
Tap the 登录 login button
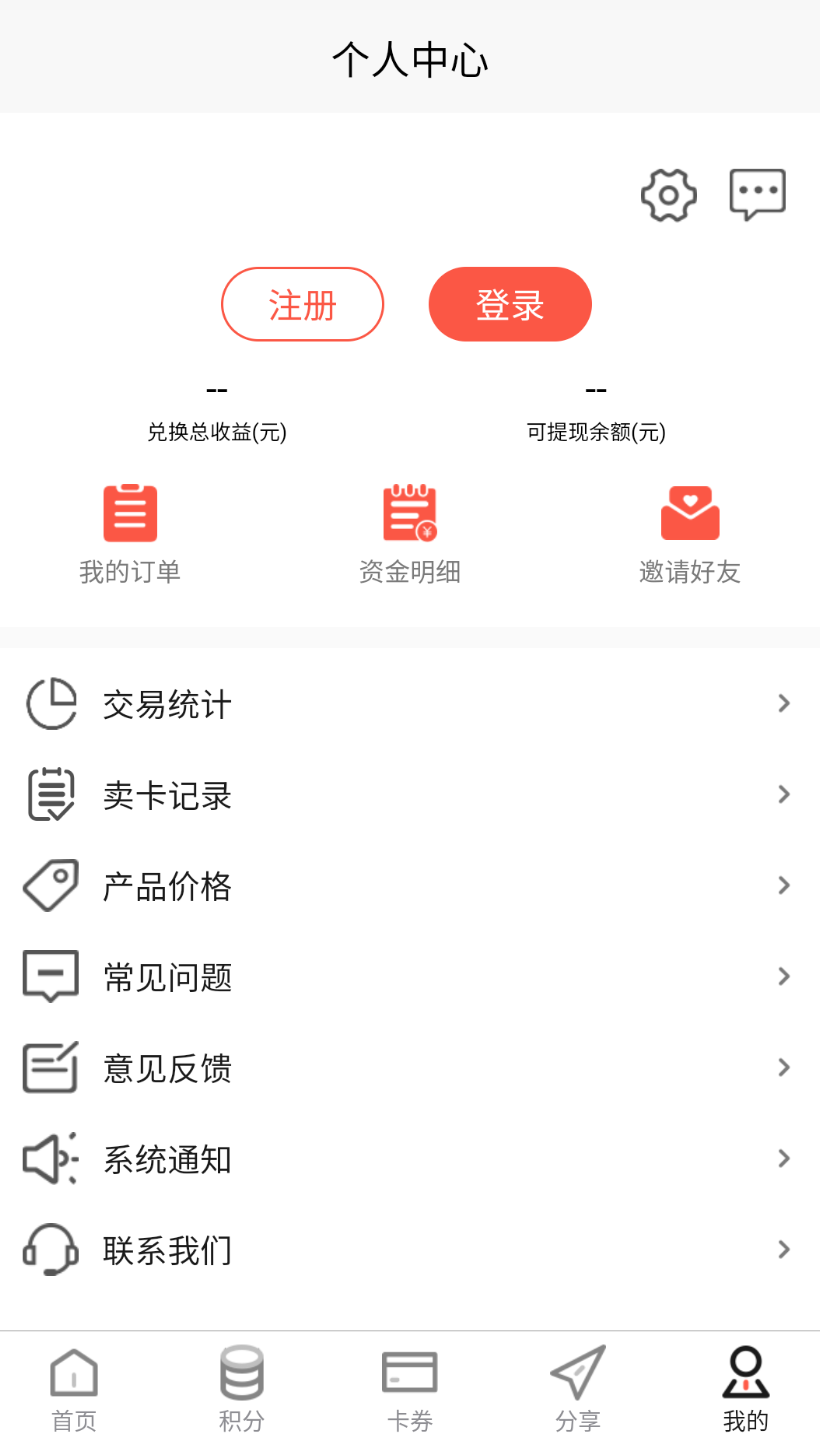click(510, 304)
